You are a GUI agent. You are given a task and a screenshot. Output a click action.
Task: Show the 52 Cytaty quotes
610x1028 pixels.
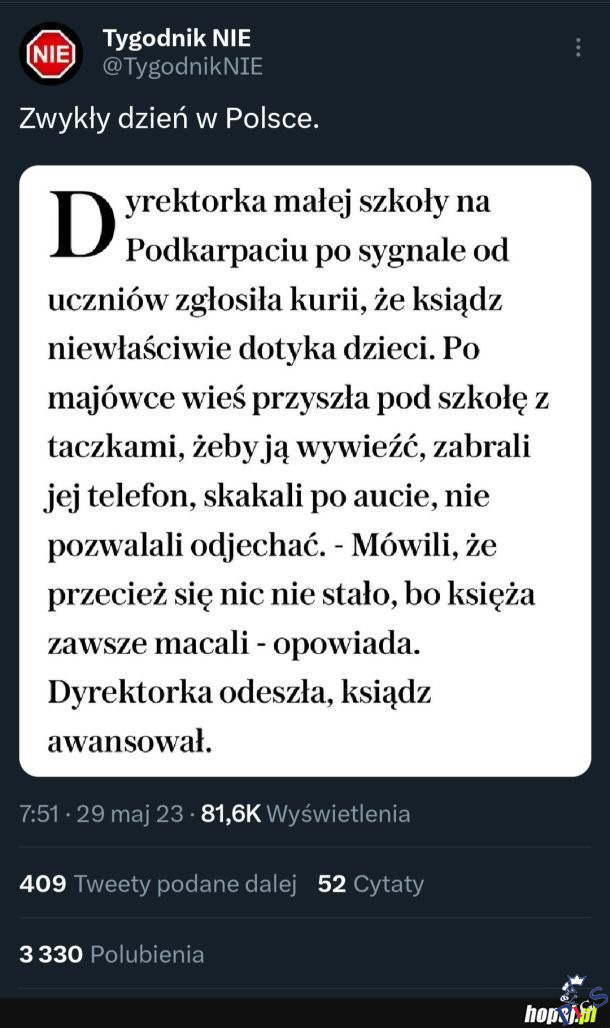370,884
